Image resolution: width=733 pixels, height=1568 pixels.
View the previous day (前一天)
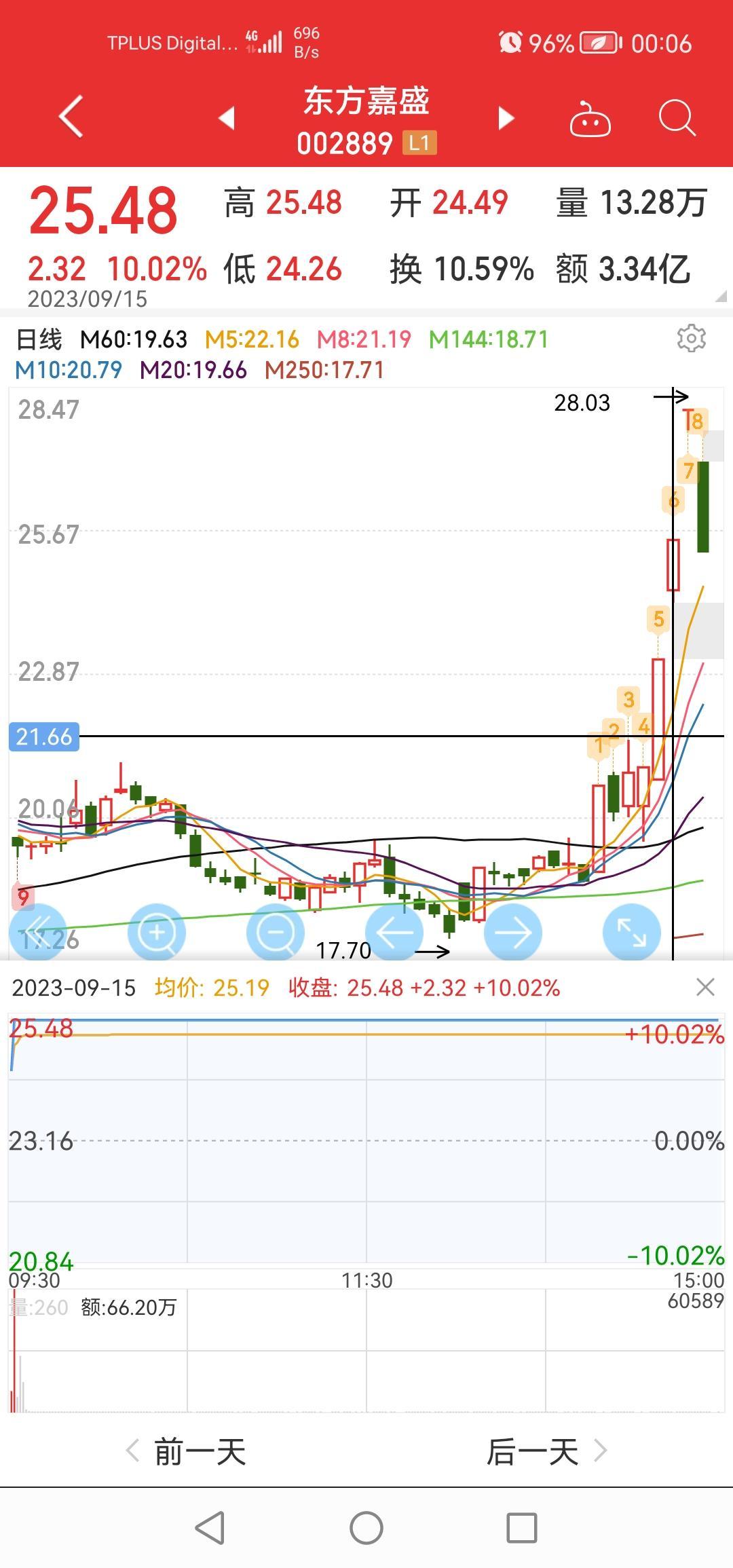187,1453
